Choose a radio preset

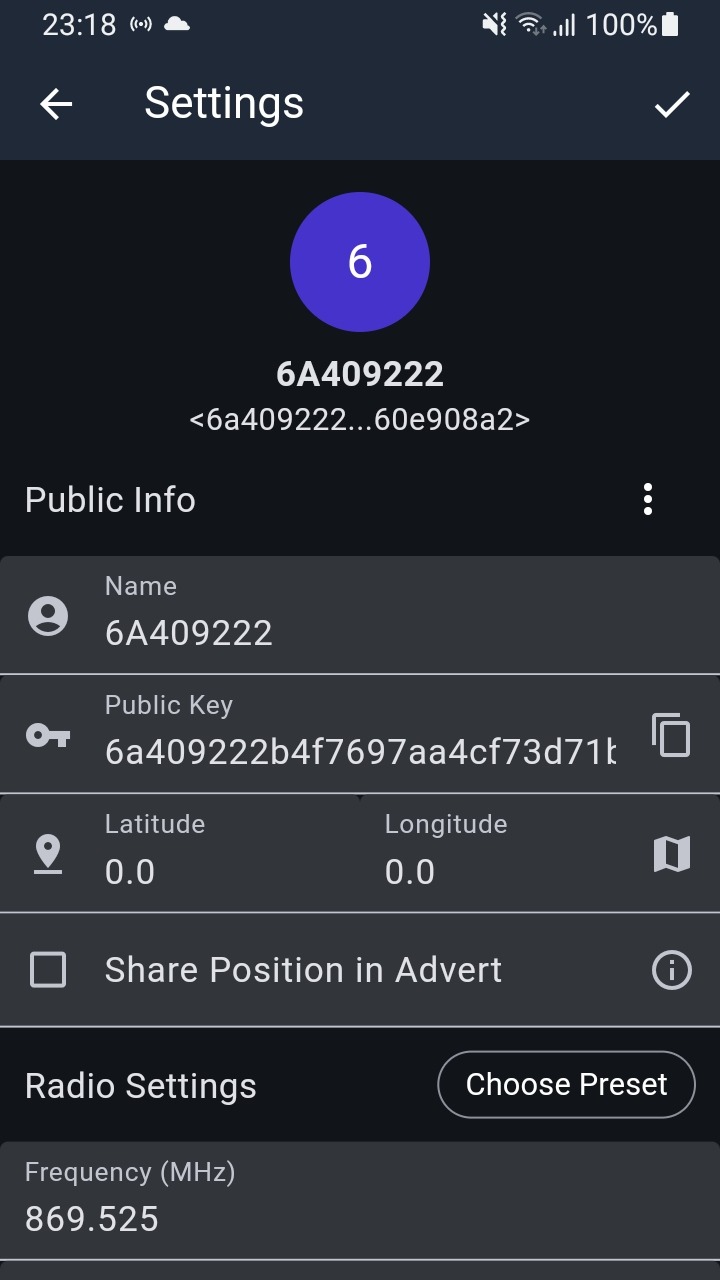point(566,1084)
